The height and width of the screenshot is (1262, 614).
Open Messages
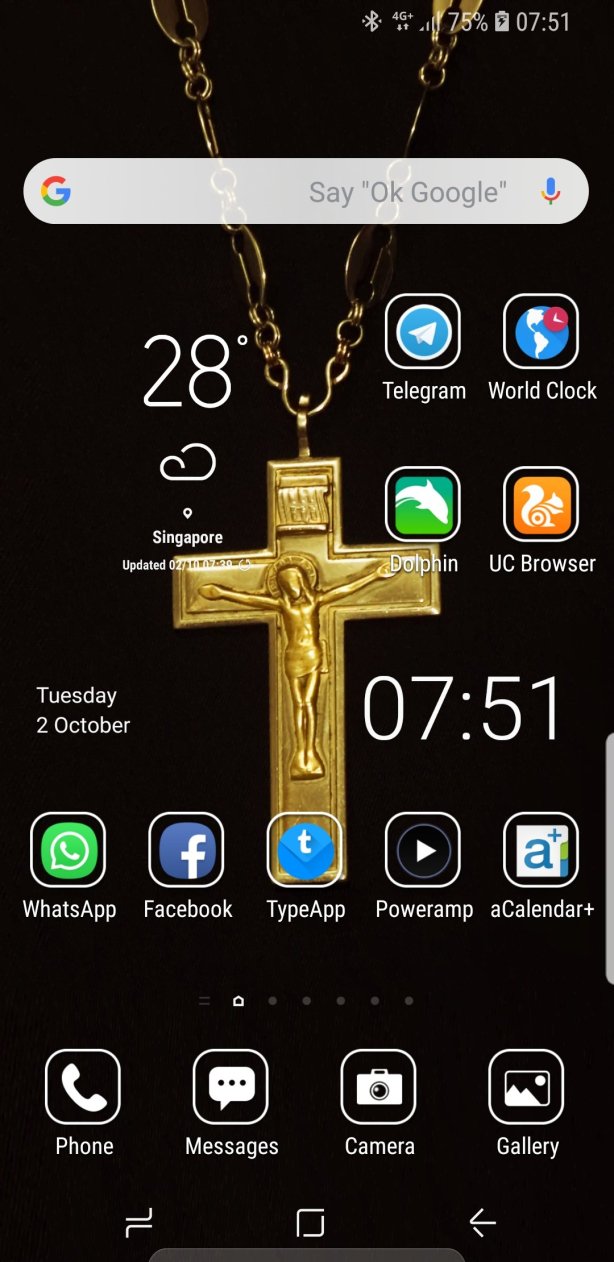[x=231, y=1087]
